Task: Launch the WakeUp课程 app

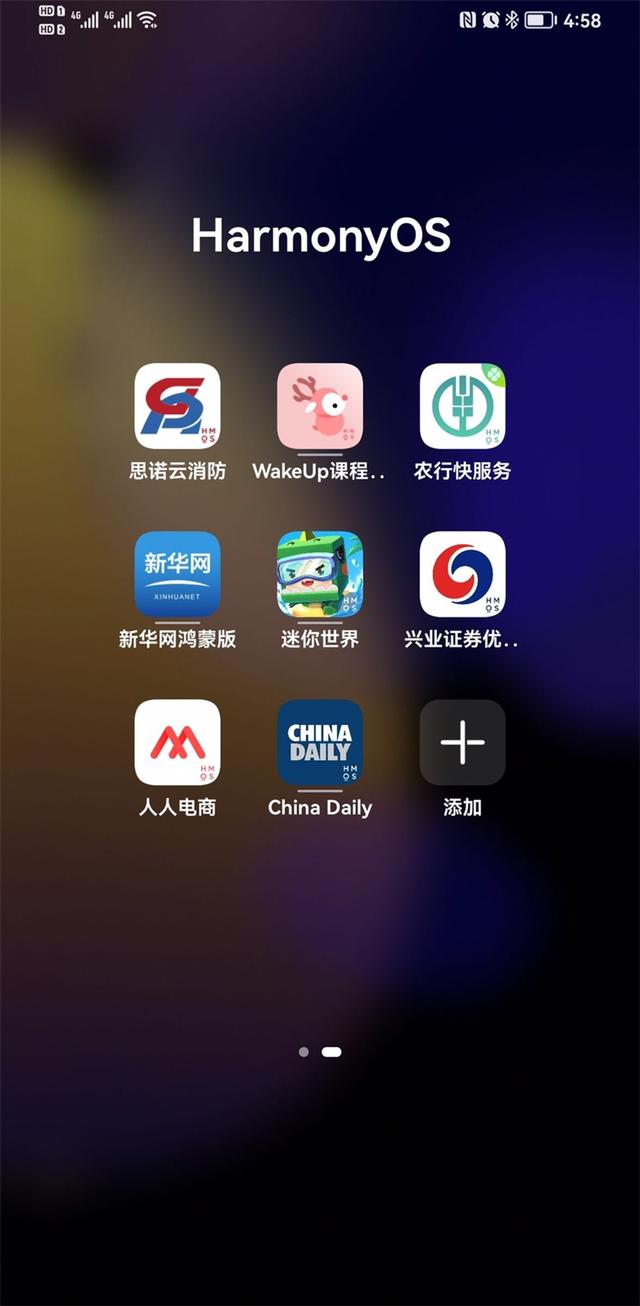Action: click(x=320, y=406)
